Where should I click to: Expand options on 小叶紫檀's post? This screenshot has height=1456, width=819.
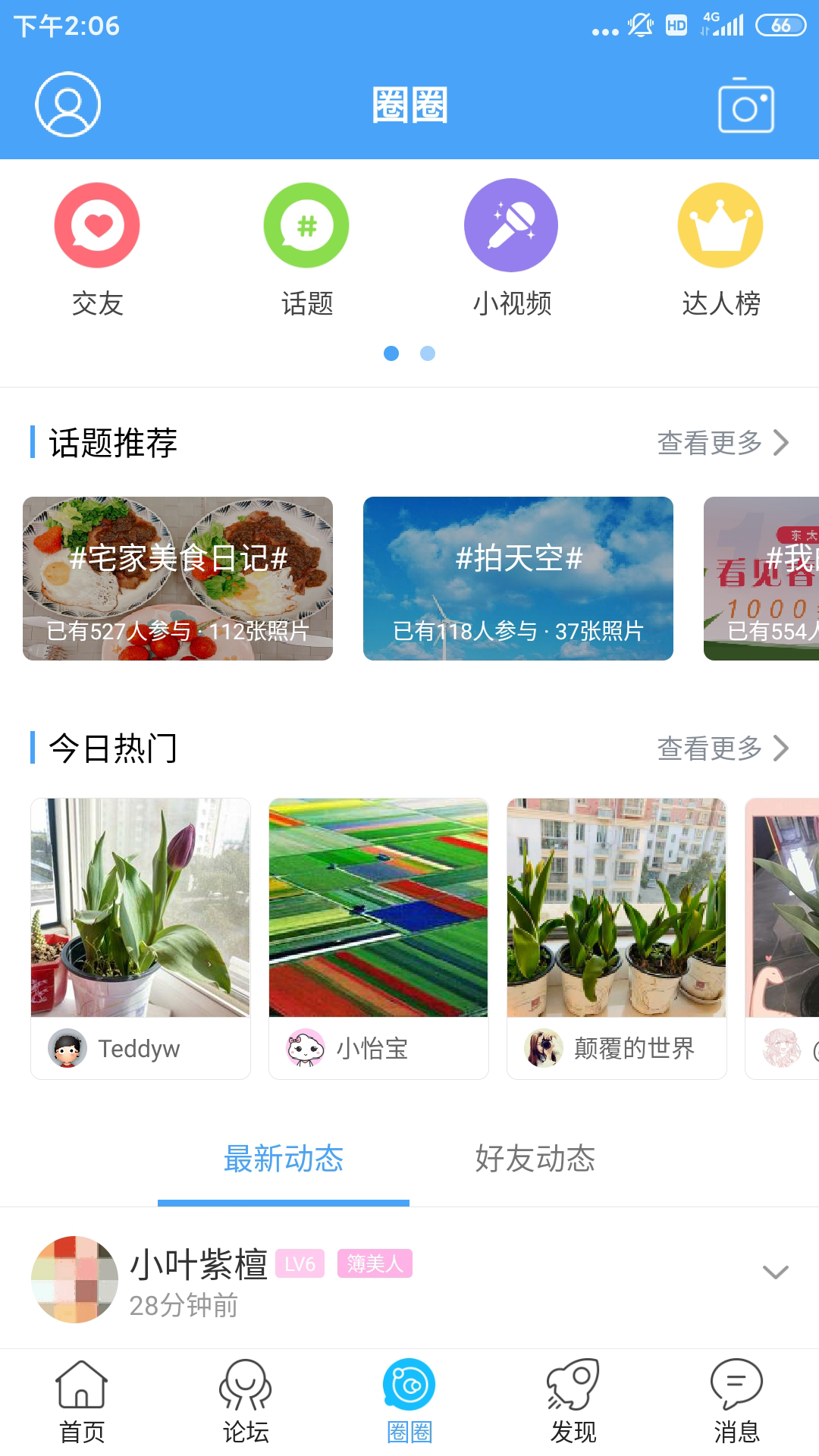point(775,1272)
